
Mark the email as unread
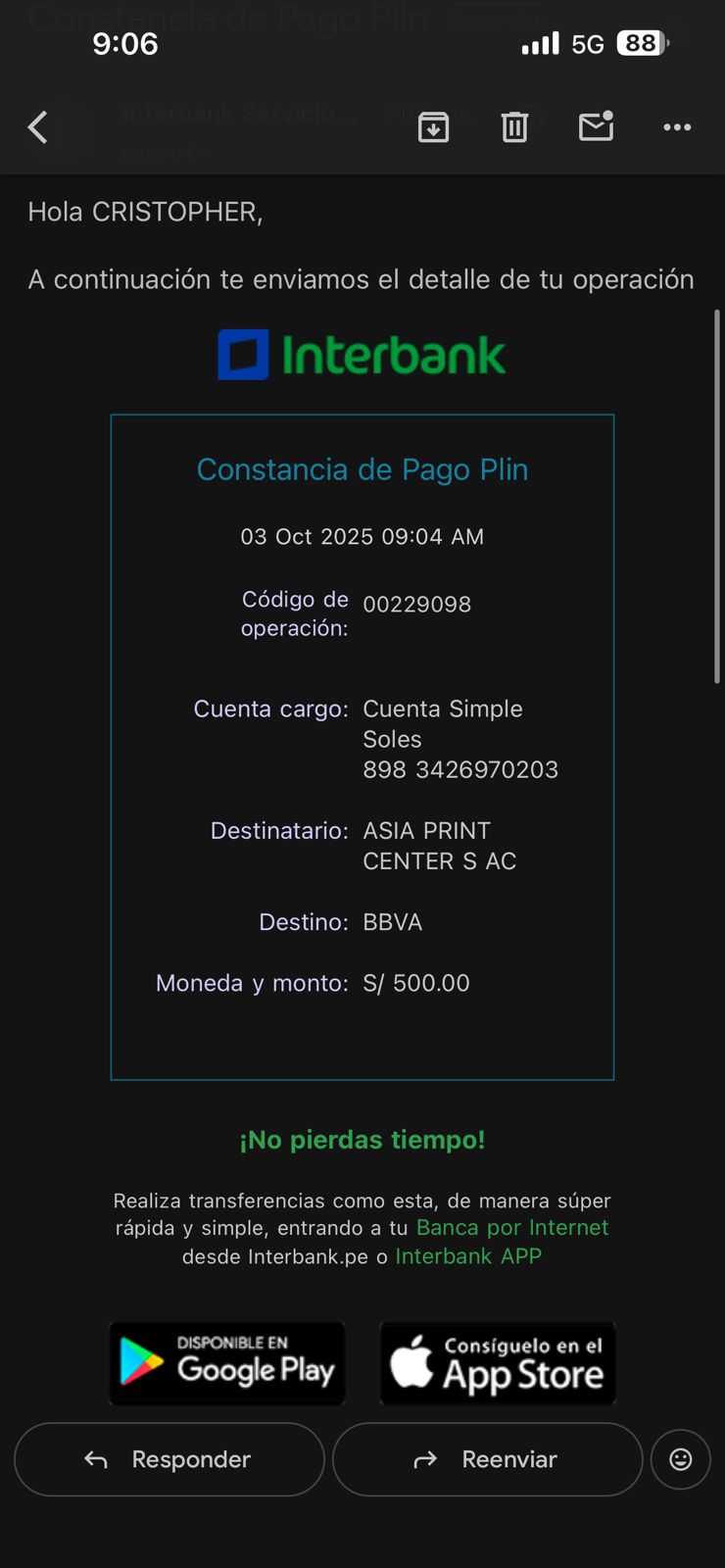point(596,126)
